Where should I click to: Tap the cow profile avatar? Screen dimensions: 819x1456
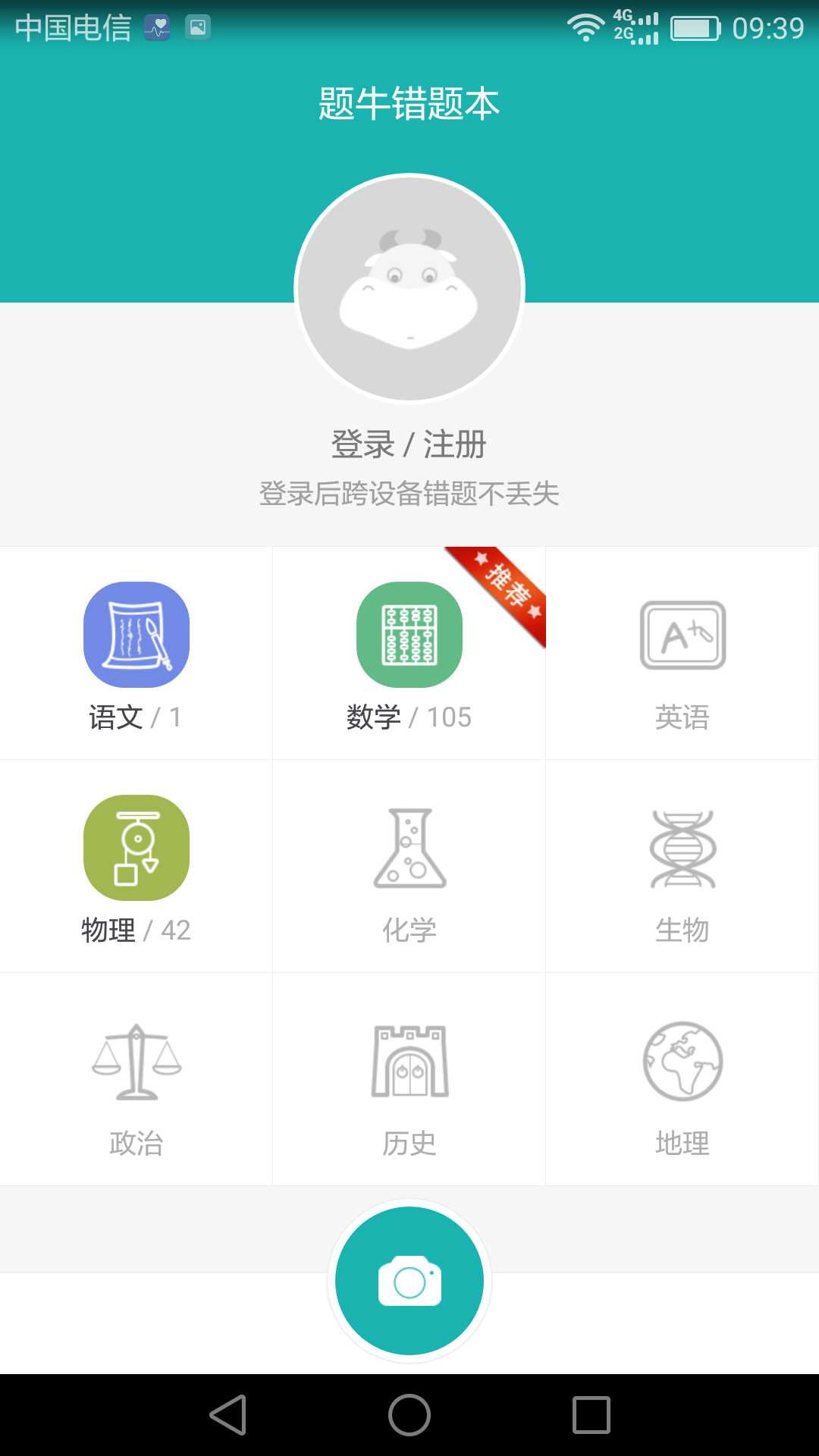409,288
